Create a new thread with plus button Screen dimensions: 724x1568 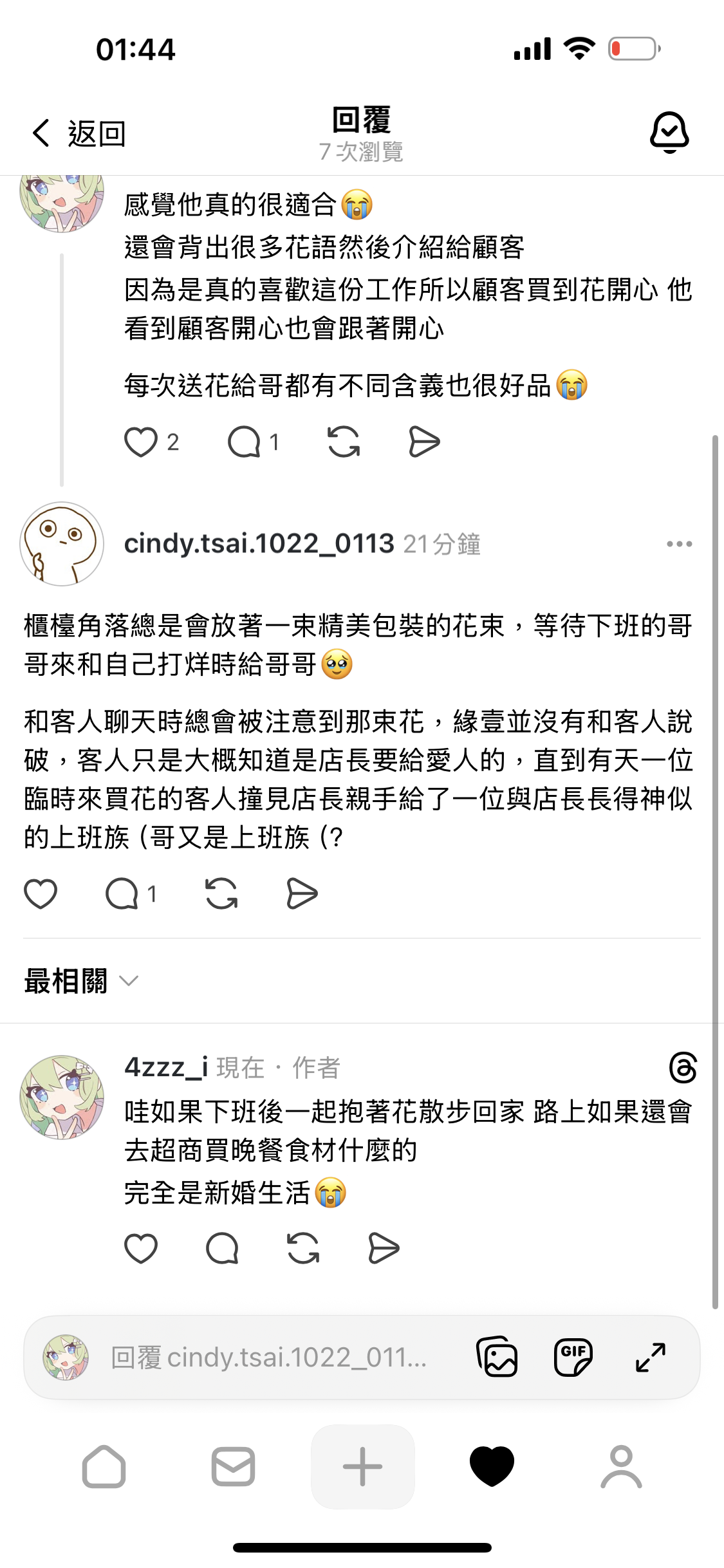(x=362, y=1467)
